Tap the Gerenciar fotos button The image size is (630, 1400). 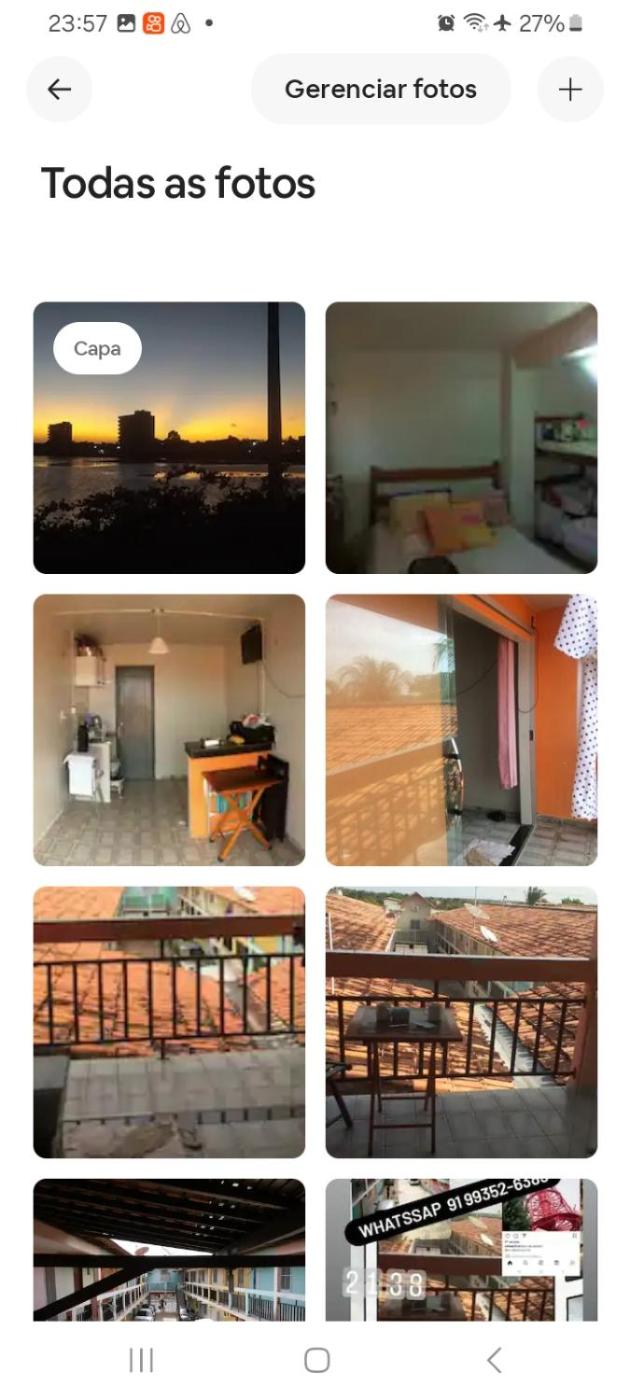click(x=380, y=89)
